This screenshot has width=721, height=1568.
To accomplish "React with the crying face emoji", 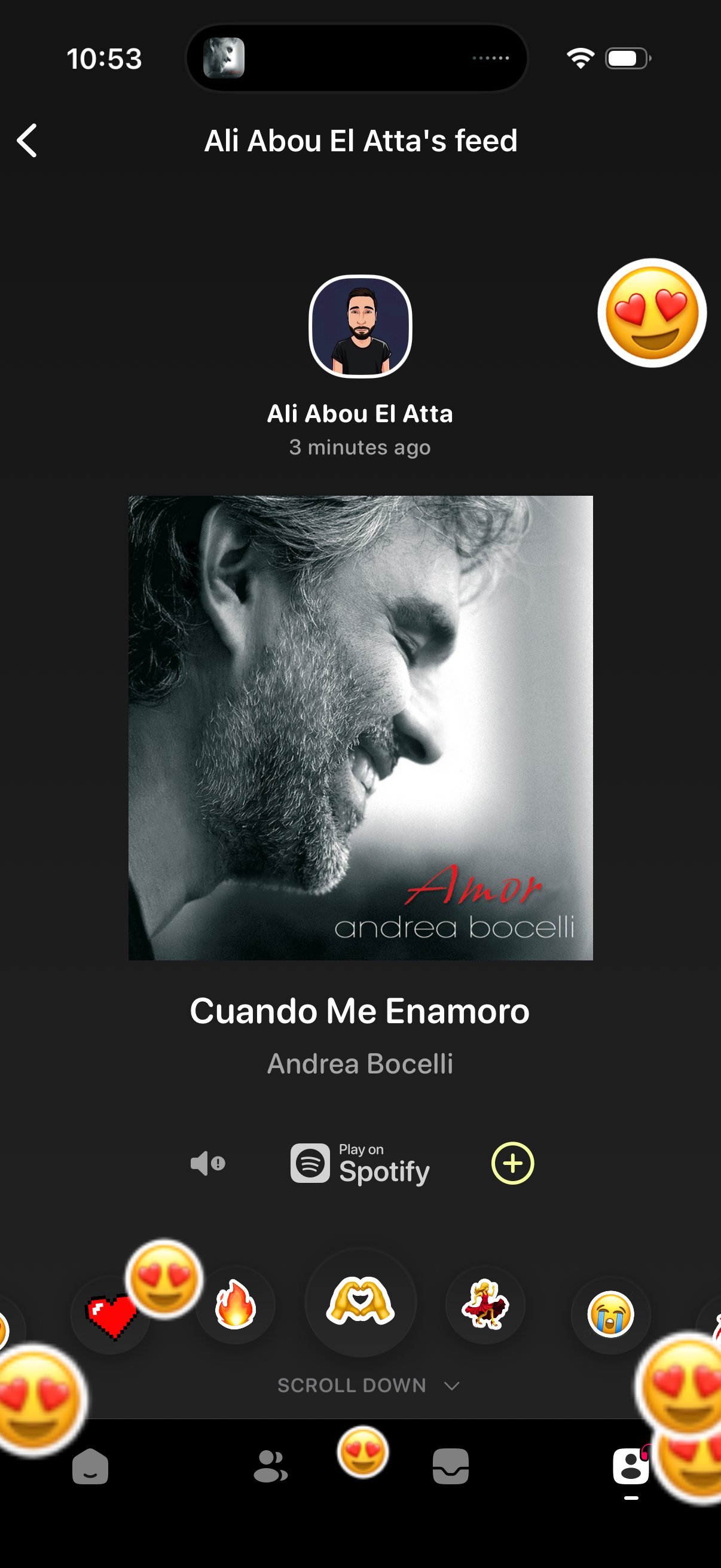I will pyautogui.click(x=610, y=1315).
